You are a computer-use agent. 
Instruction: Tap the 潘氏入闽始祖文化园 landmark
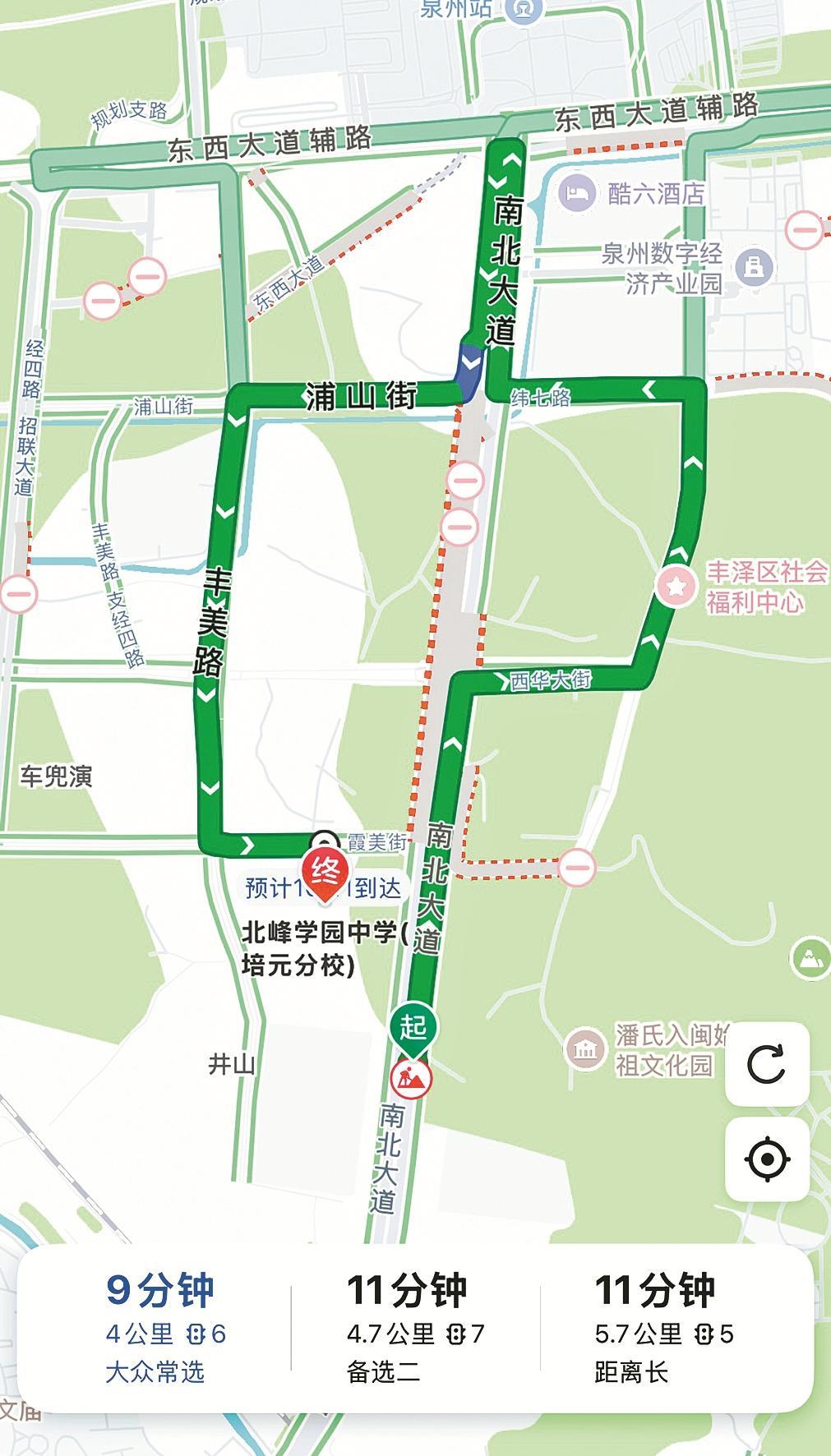click(x=584, y=1049)
